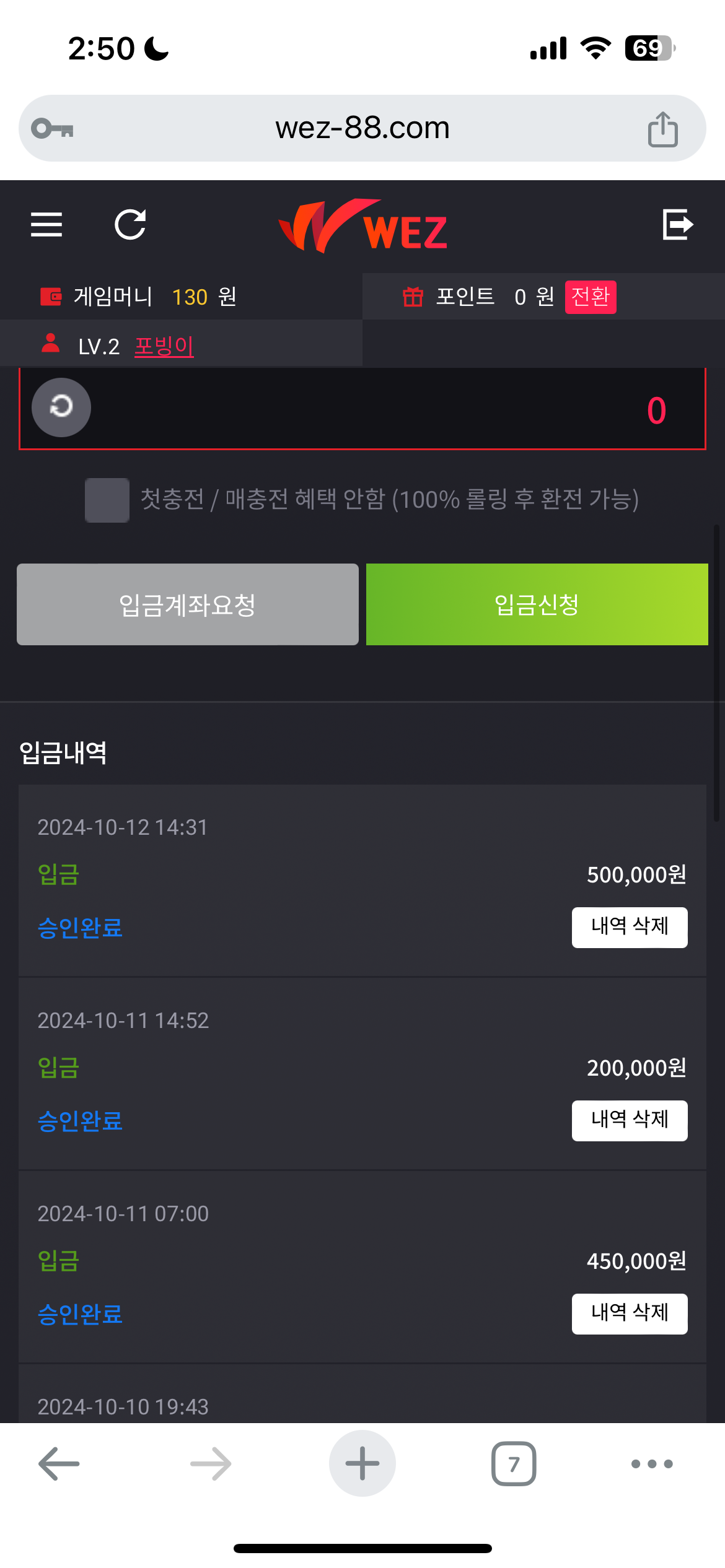Tap the 입금계좌요청 button

(x=188, y=604)
